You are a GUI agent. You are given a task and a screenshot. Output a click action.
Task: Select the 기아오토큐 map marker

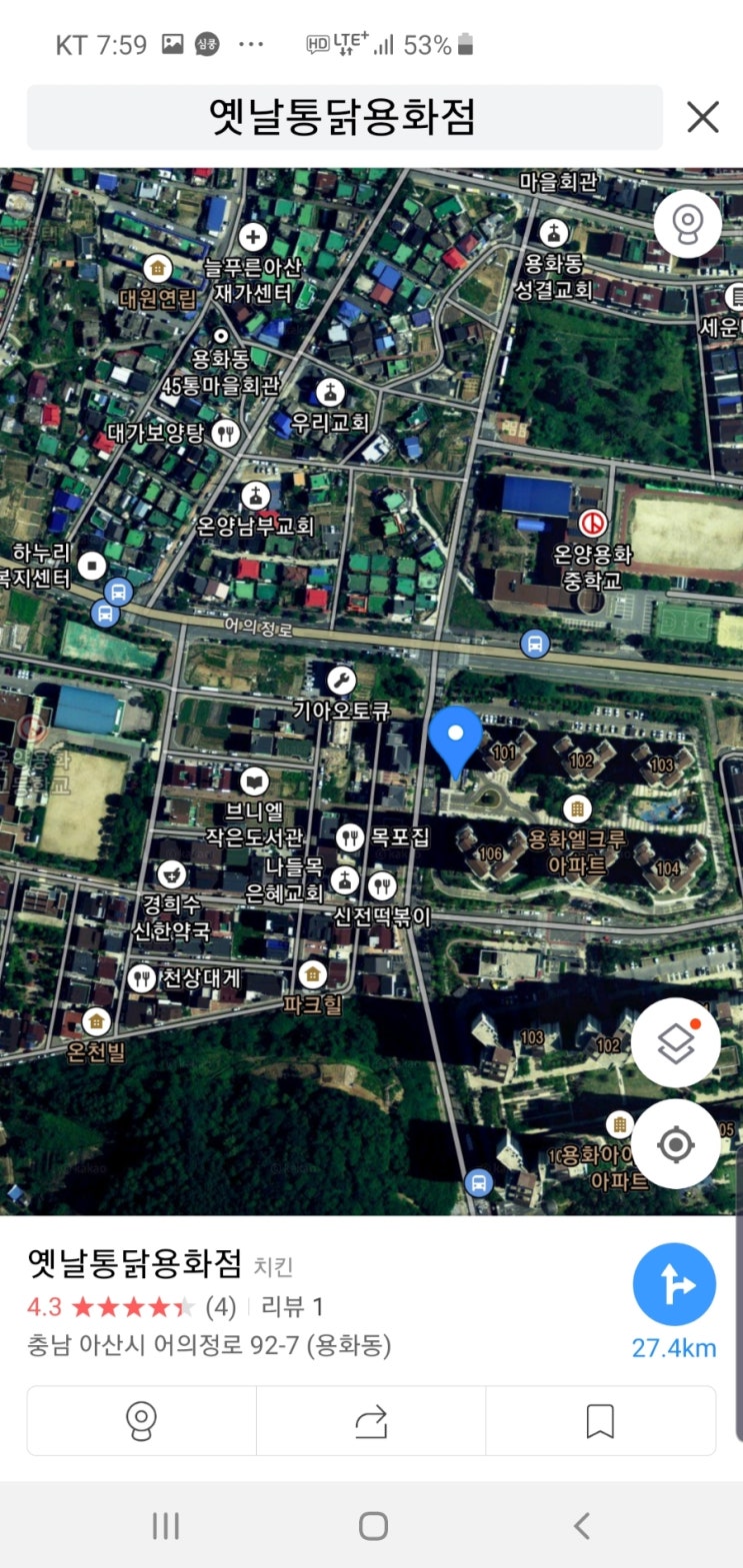coord(341,682)
